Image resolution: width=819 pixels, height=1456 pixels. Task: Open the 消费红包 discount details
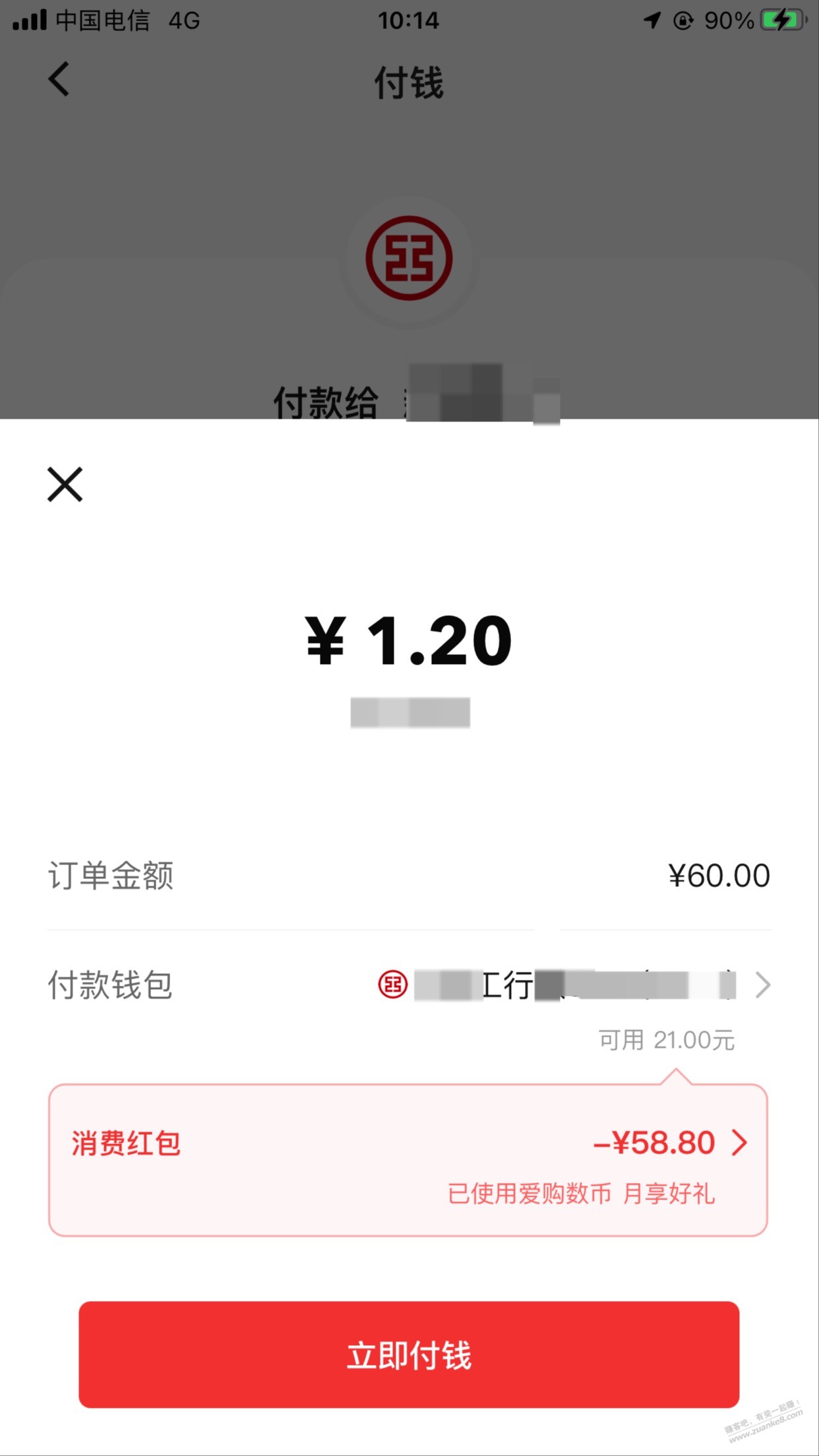point(408,1160)
